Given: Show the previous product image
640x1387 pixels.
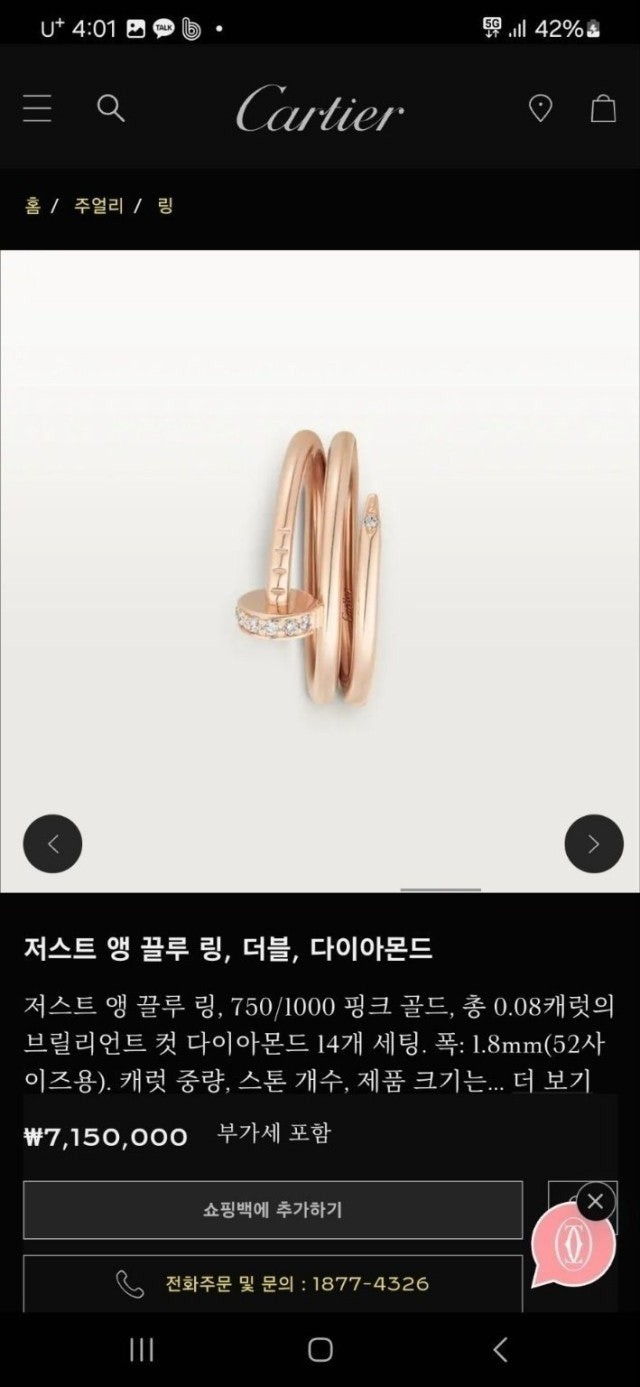Looking at the screenshot, I should [52, 844].
